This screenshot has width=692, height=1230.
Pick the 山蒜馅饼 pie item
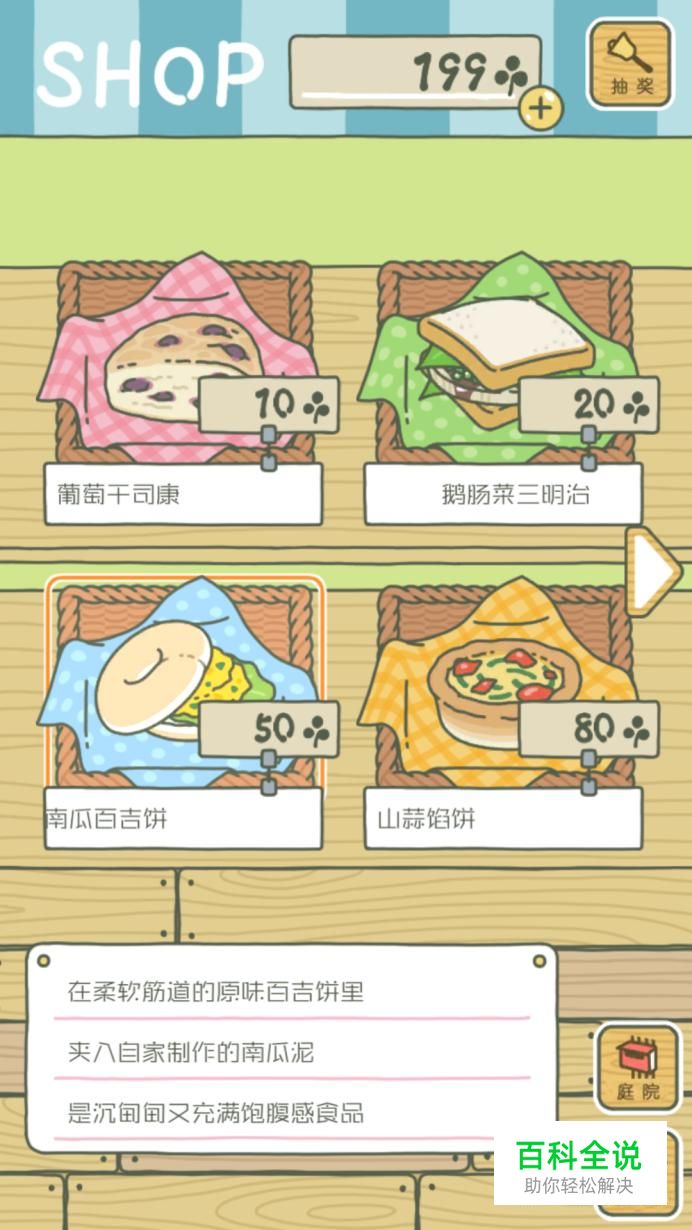(x=504, y=714)
